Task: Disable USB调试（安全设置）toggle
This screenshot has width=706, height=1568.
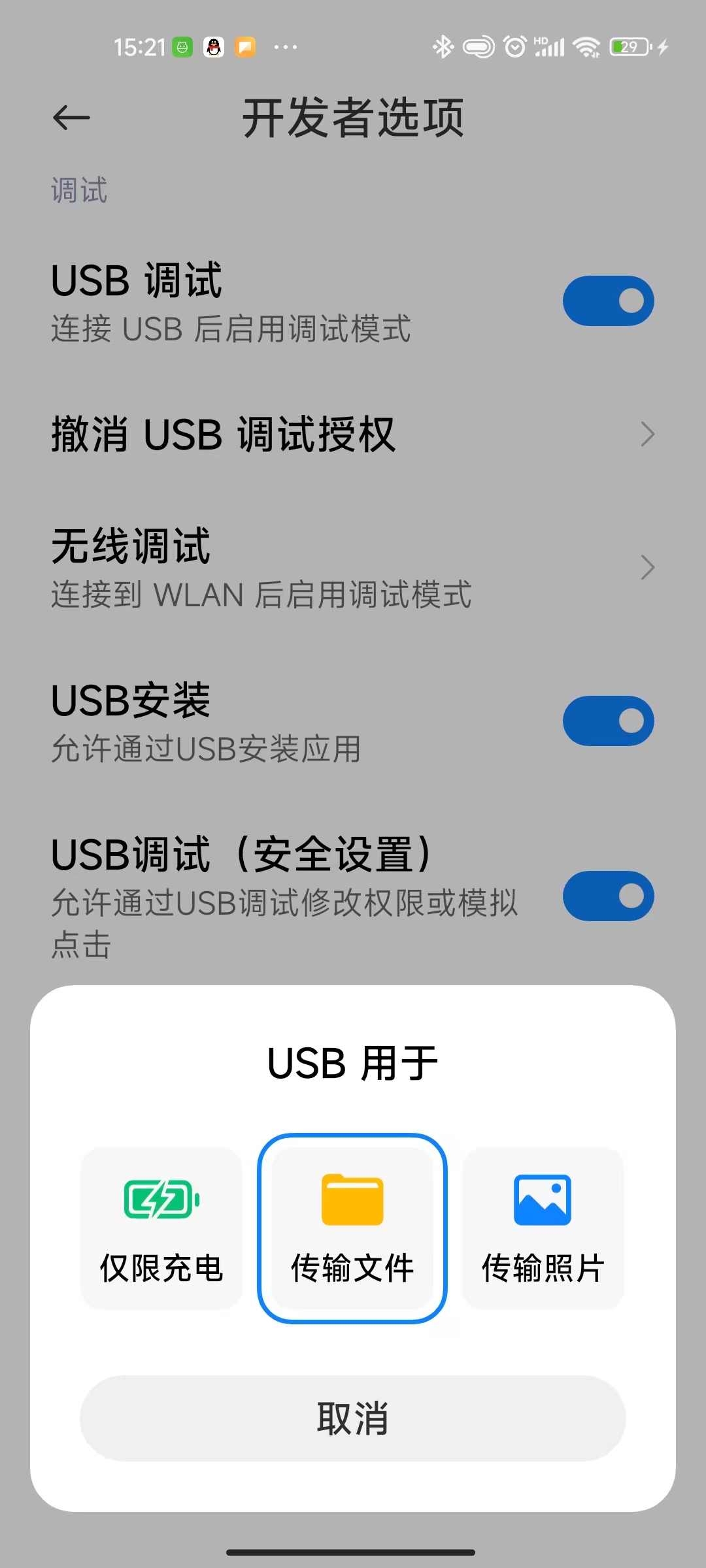Action: [x=607, y=896]
